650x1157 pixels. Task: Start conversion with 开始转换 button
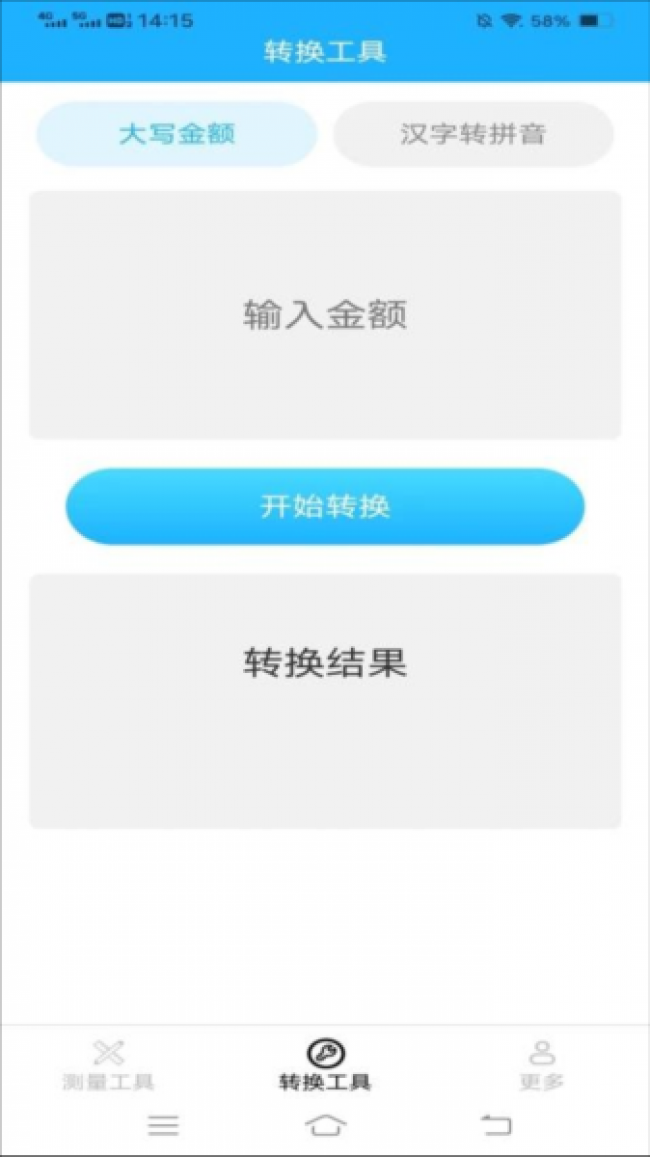pyautogui.click(x=325, y=506)
